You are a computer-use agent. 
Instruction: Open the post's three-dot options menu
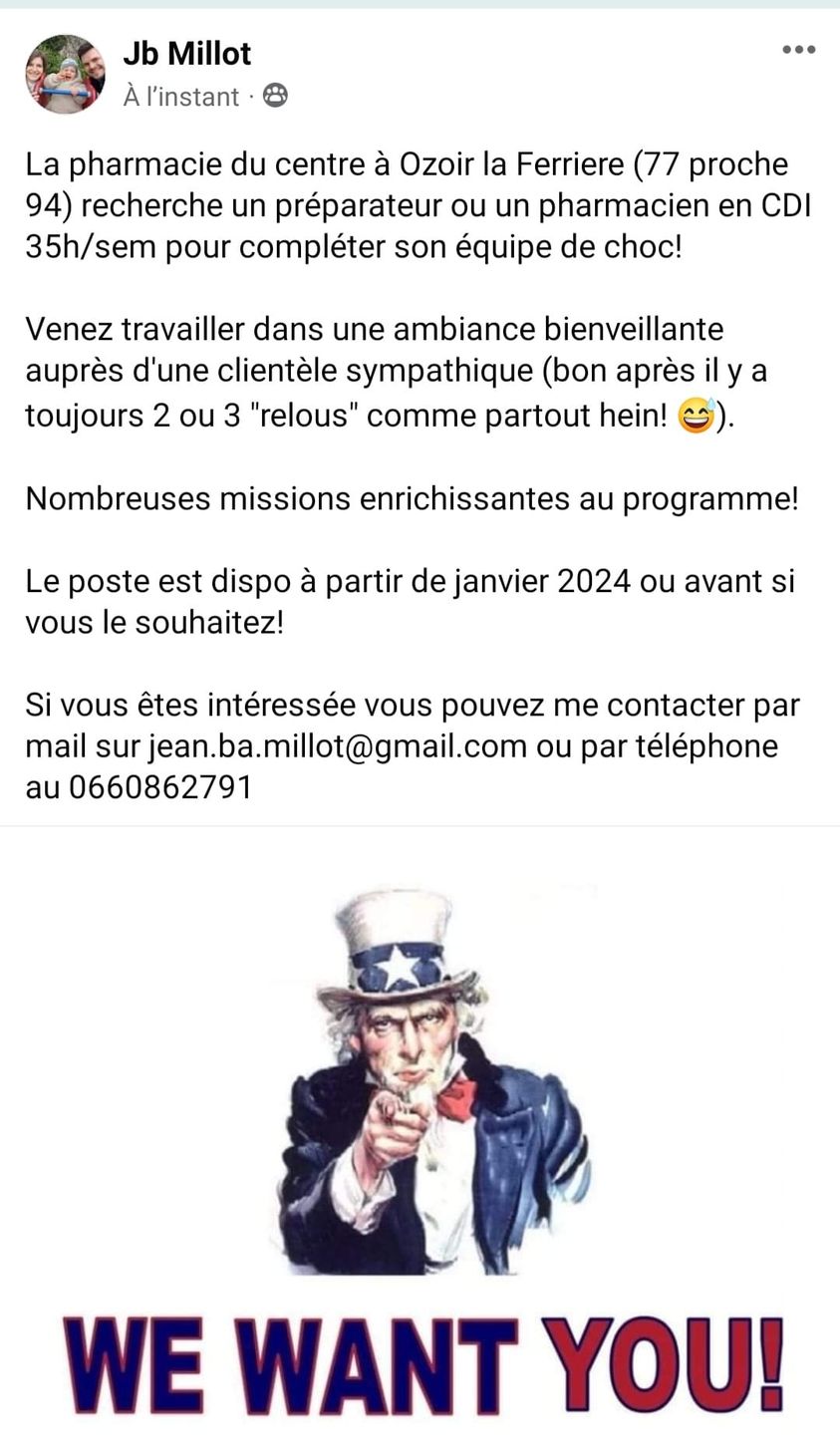click(x=798, y=50)
